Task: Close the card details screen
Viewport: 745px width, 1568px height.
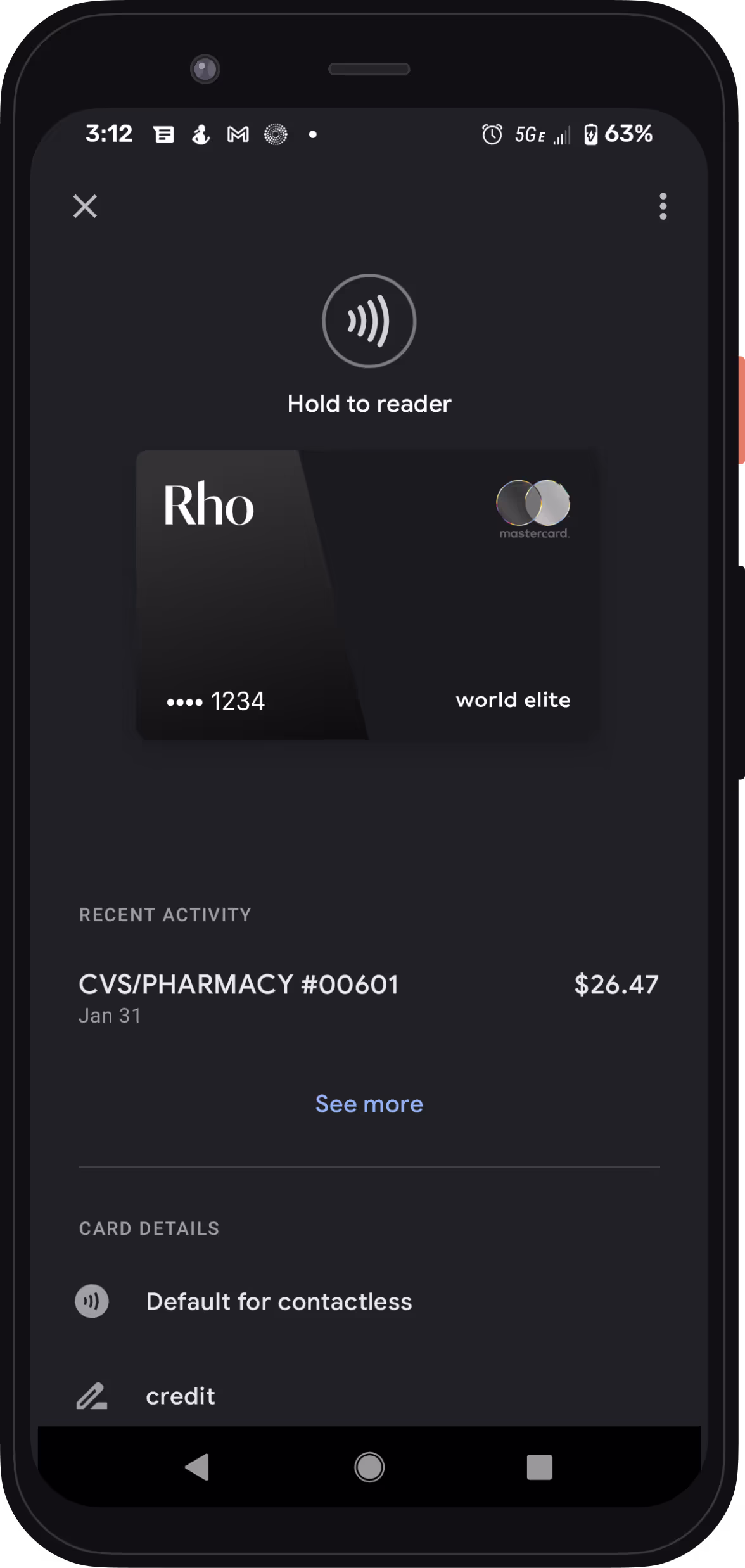Action: (x=85, y=207)
